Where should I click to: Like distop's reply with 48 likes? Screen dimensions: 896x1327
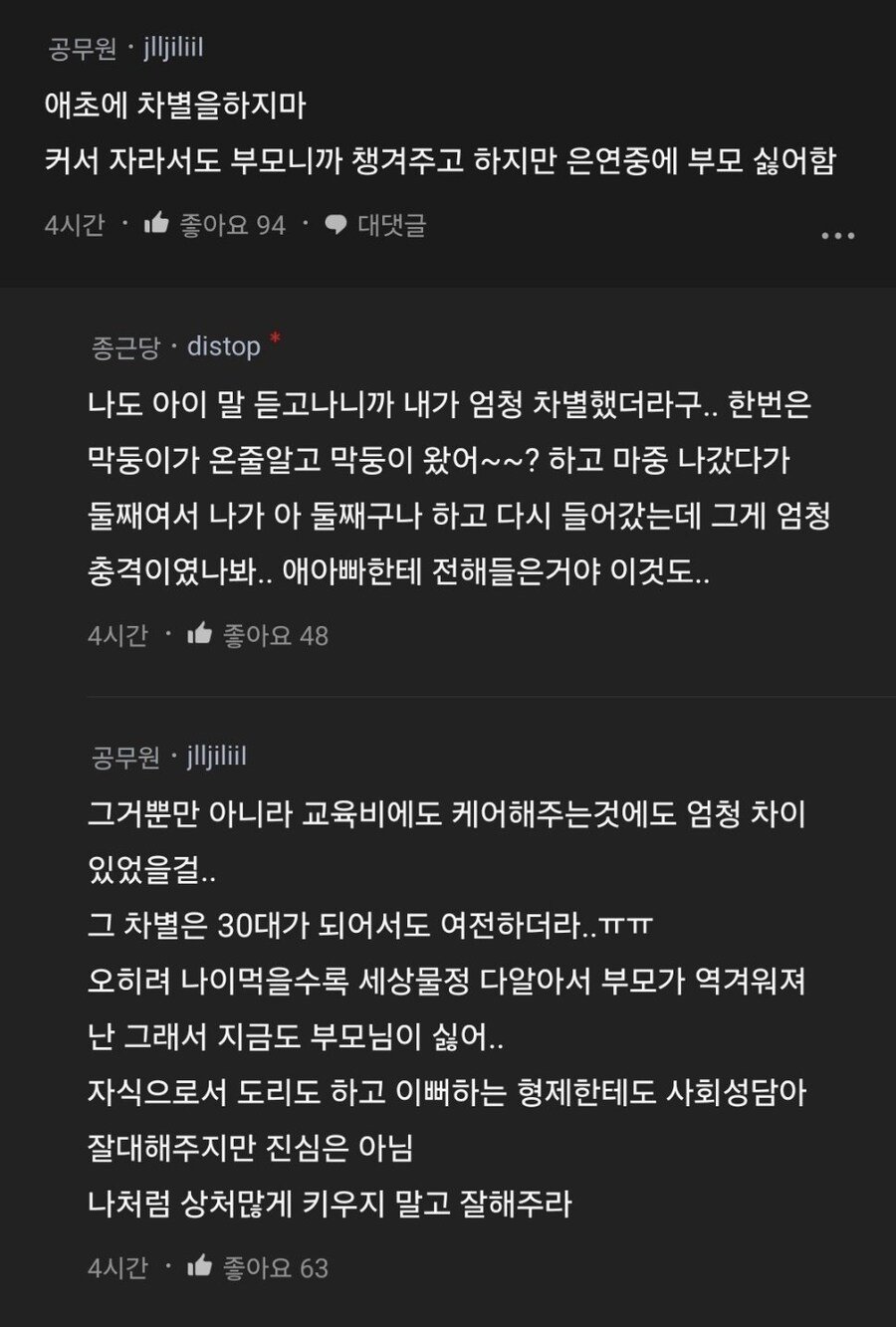200,634
